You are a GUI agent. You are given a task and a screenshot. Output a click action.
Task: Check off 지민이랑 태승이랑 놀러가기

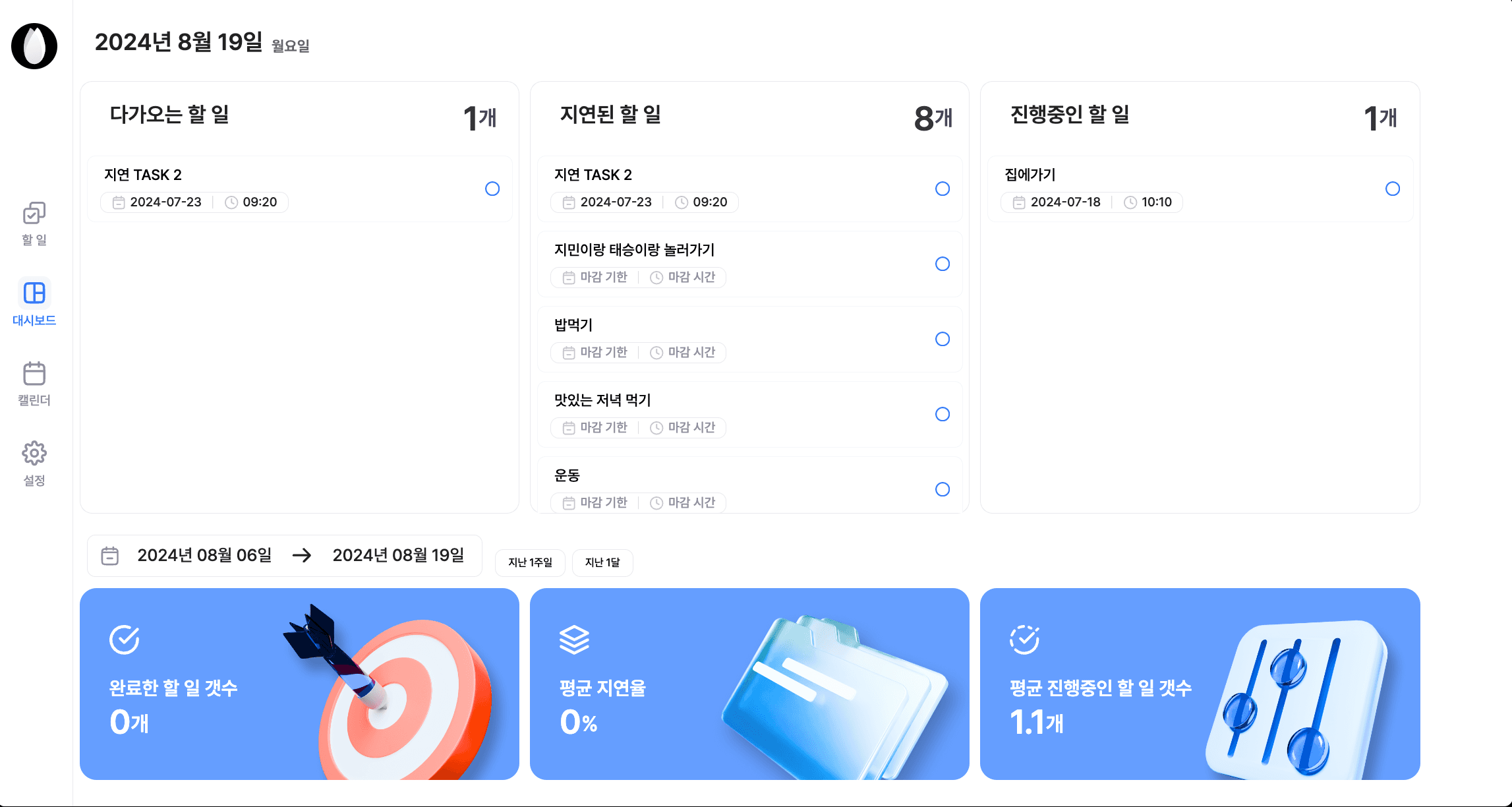[942, 264]
